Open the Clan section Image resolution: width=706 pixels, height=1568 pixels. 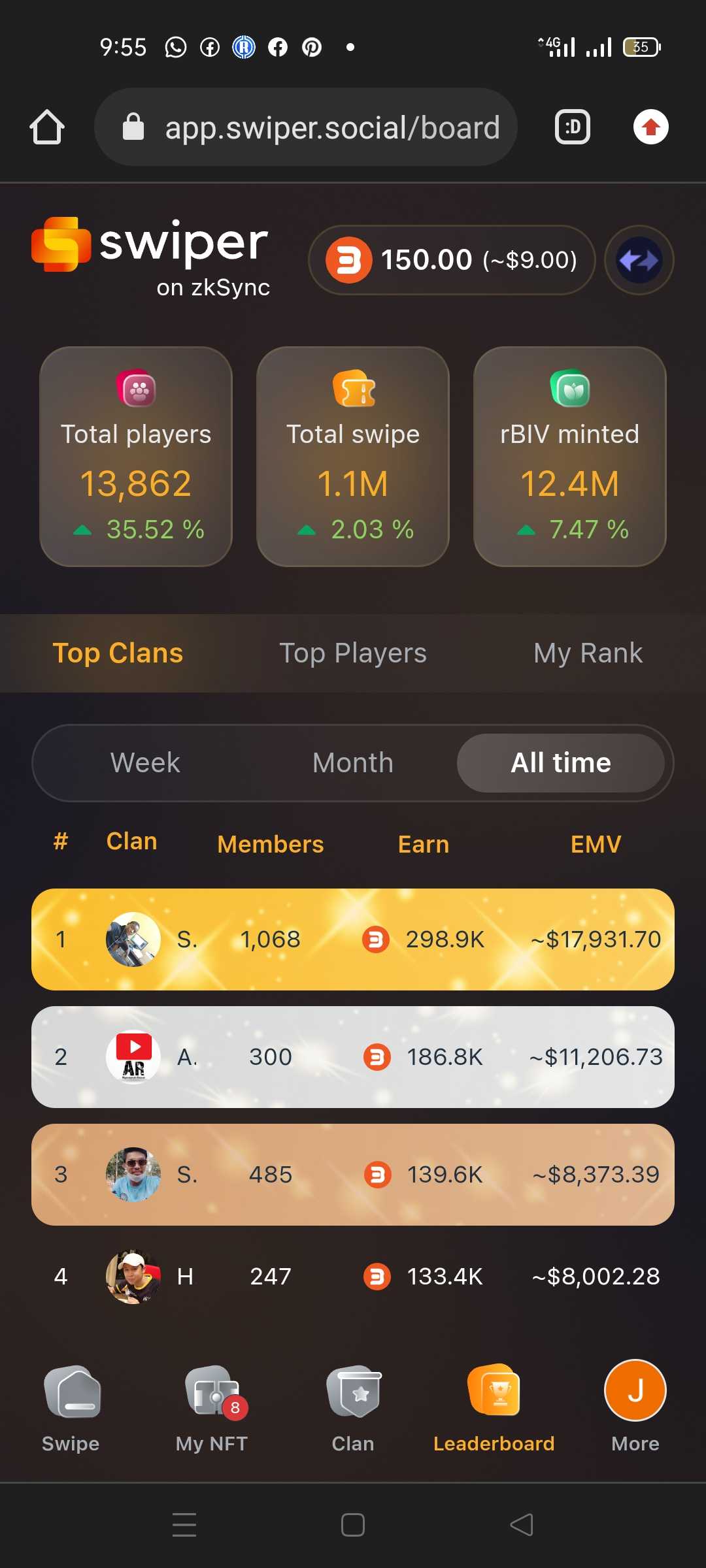click(353, 1407)
